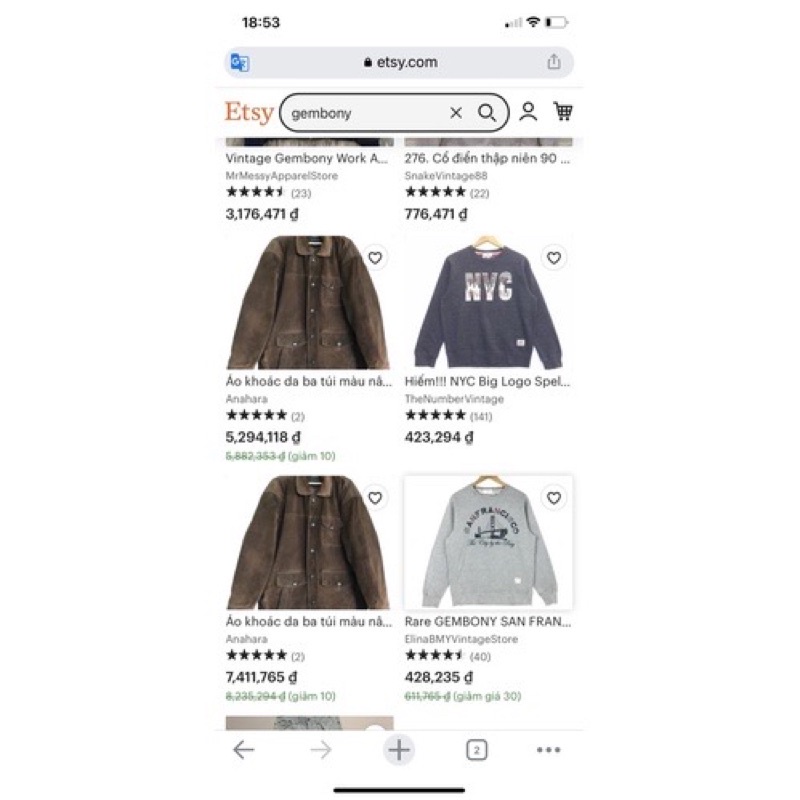Screen dimensions: 800x800
Task: Edit the gembony search field
Action: pos(360,113)
